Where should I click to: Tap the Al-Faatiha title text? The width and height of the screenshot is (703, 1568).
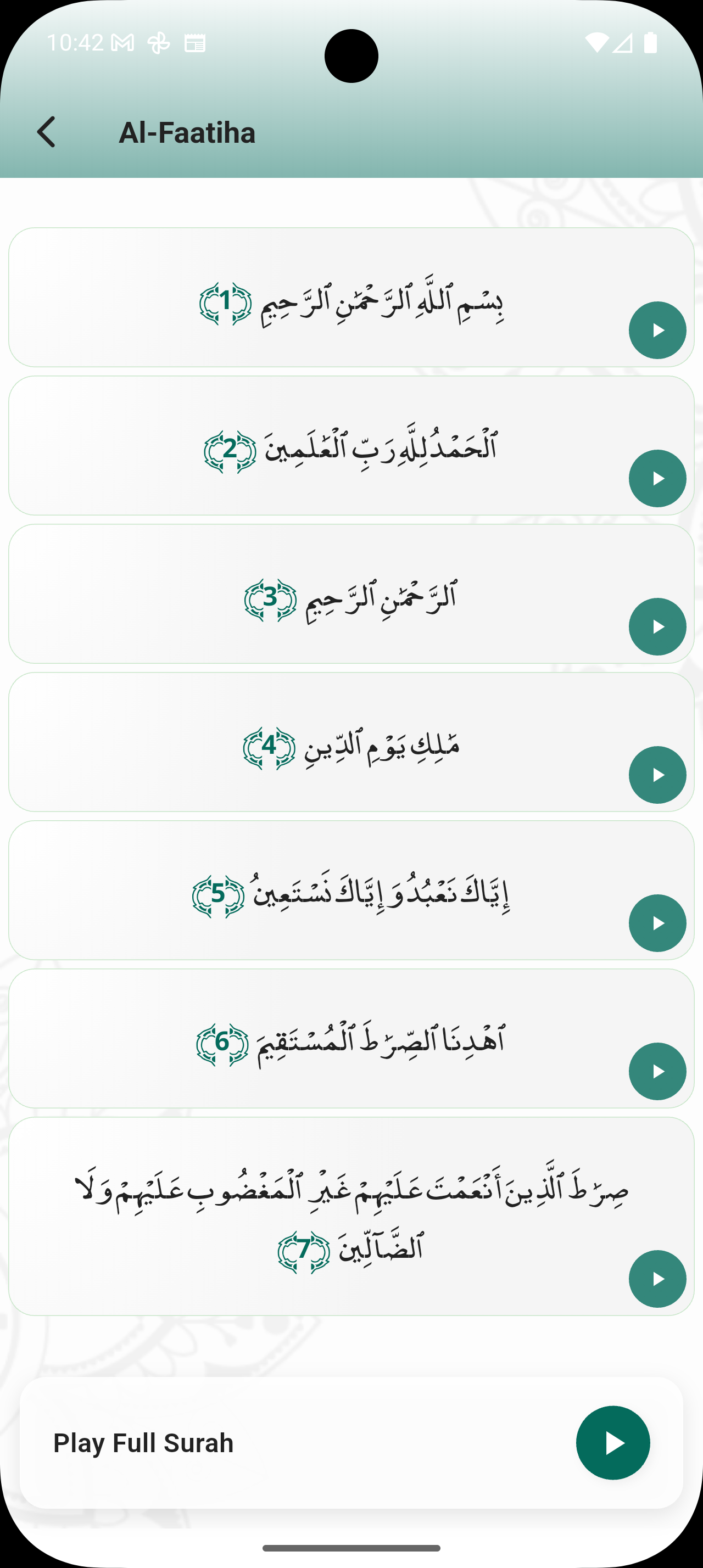point(187,132)
